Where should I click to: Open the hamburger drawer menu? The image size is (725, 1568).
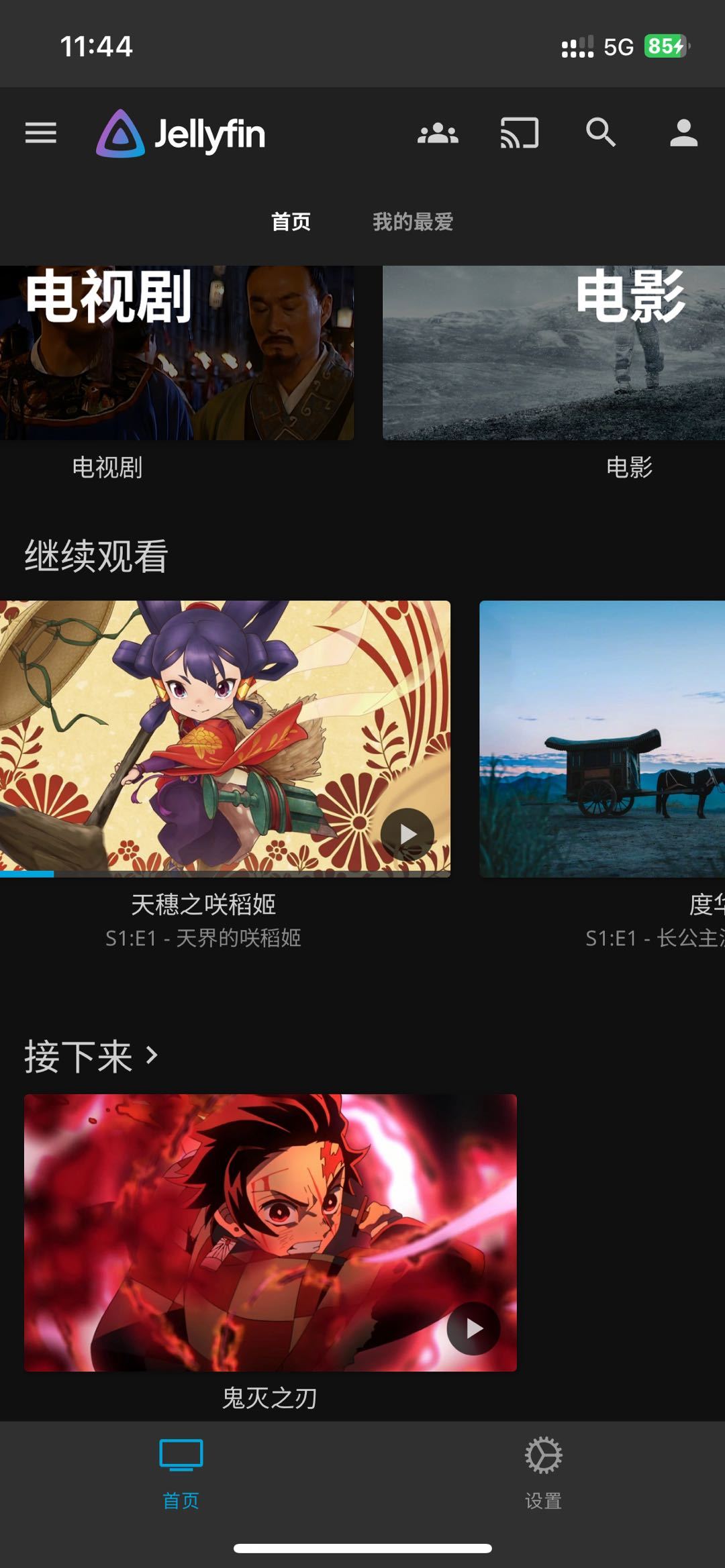point(40,133)
